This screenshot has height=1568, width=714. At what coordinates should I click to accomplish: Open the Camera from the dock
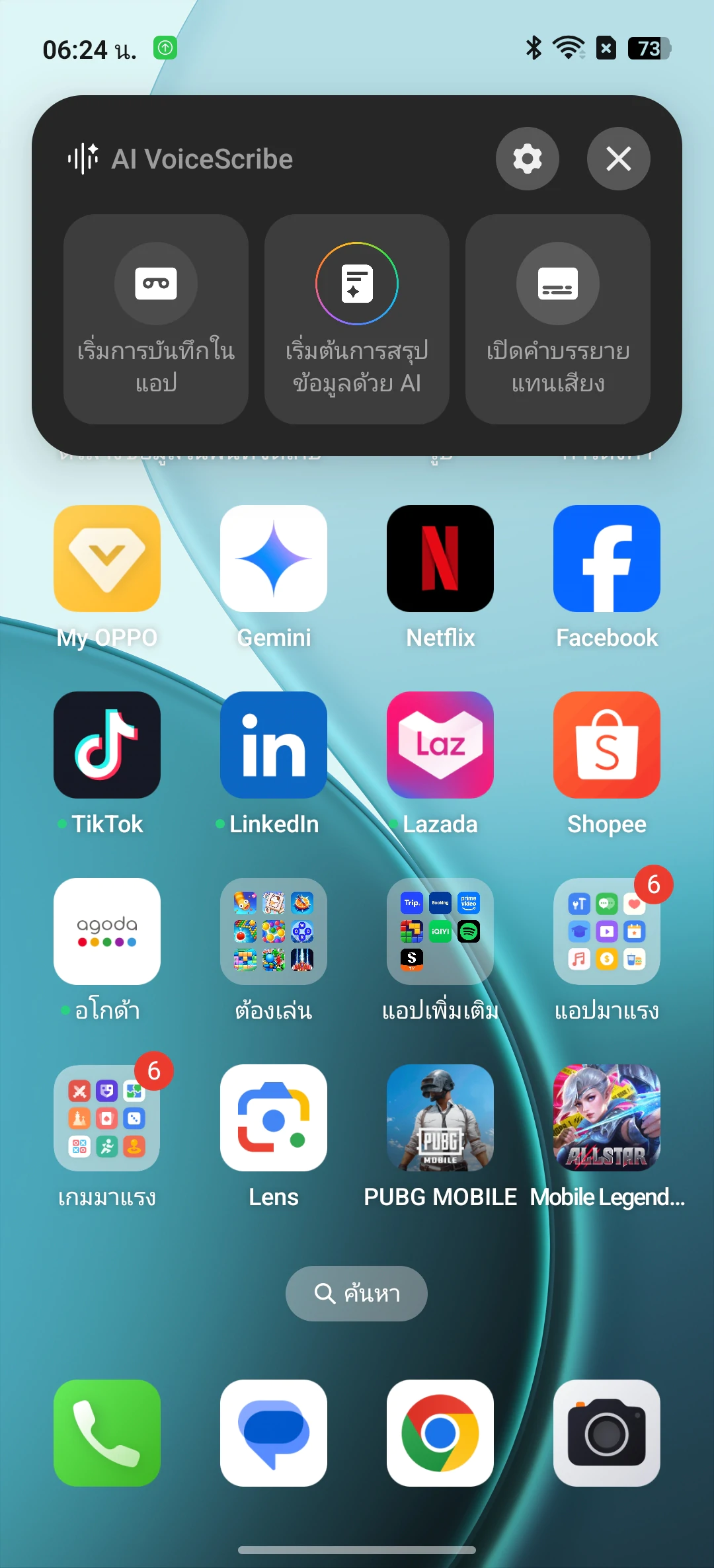607,1433
